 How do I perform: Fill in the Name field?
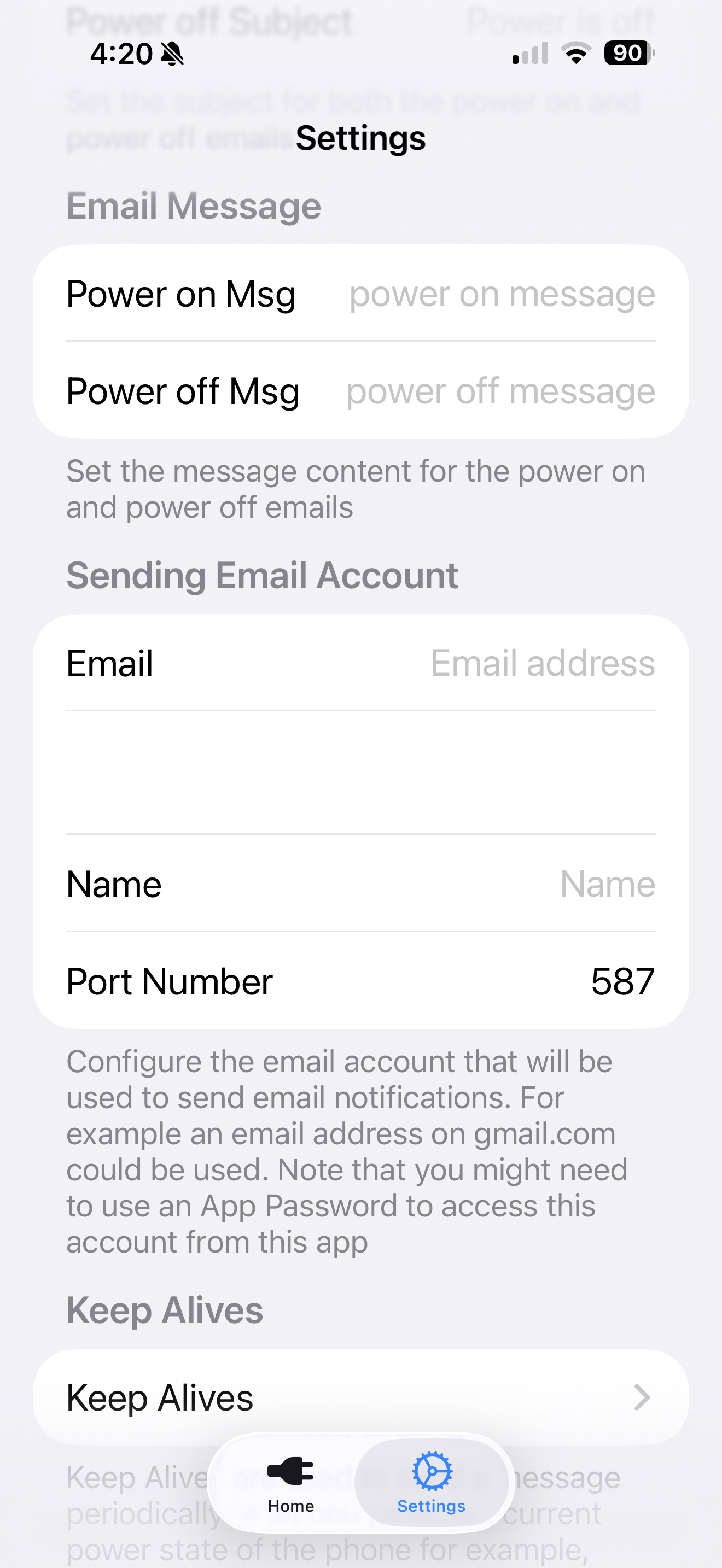pyautogui.click(x=607, y=884)
